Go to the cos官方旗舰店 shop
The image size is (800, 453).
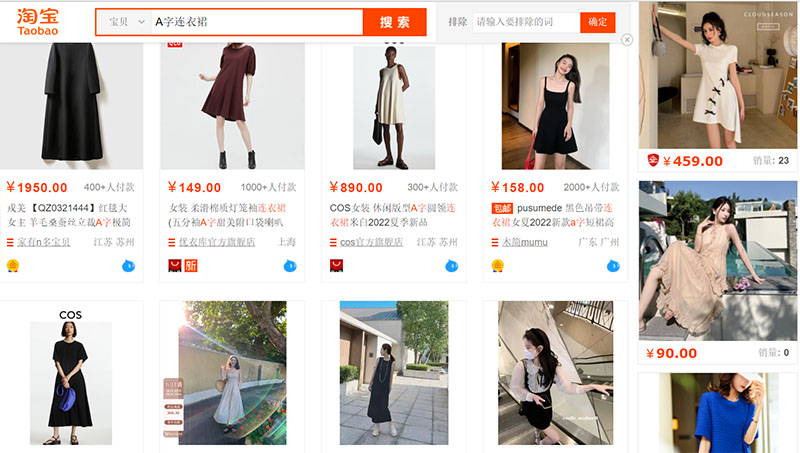click(371, 242)
